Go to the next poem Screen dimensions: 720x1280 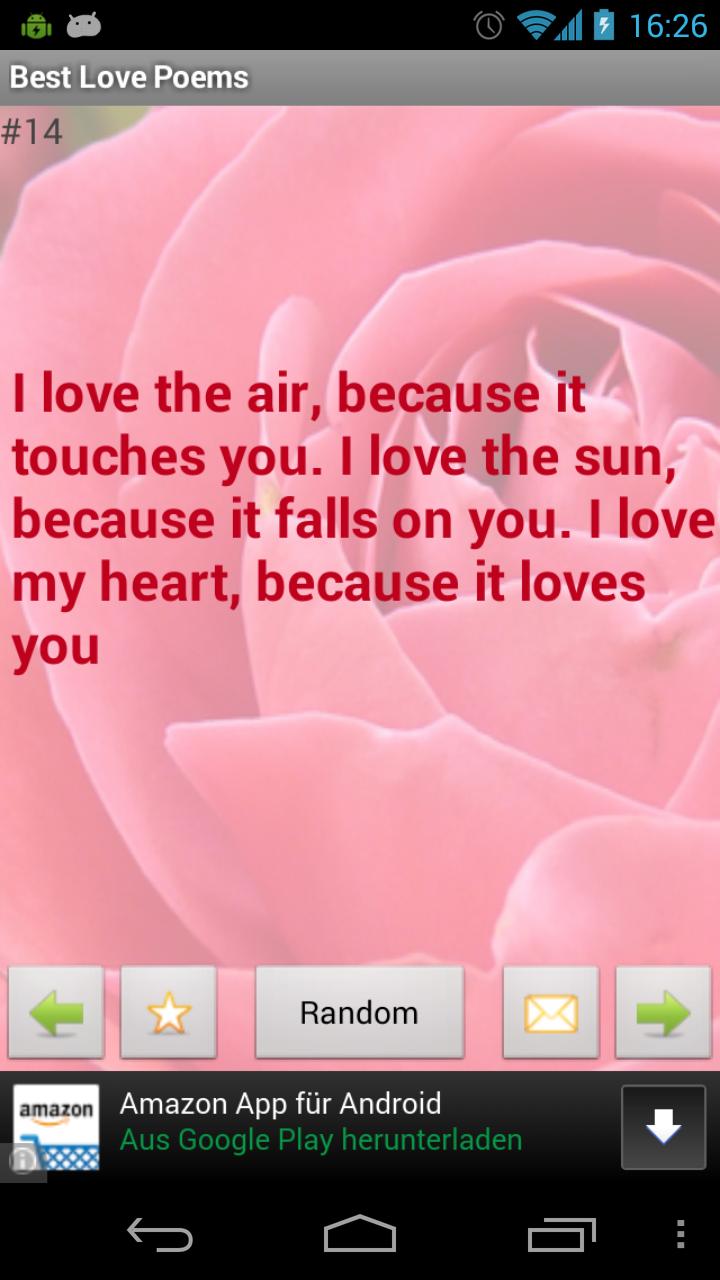coord(662,1012)
